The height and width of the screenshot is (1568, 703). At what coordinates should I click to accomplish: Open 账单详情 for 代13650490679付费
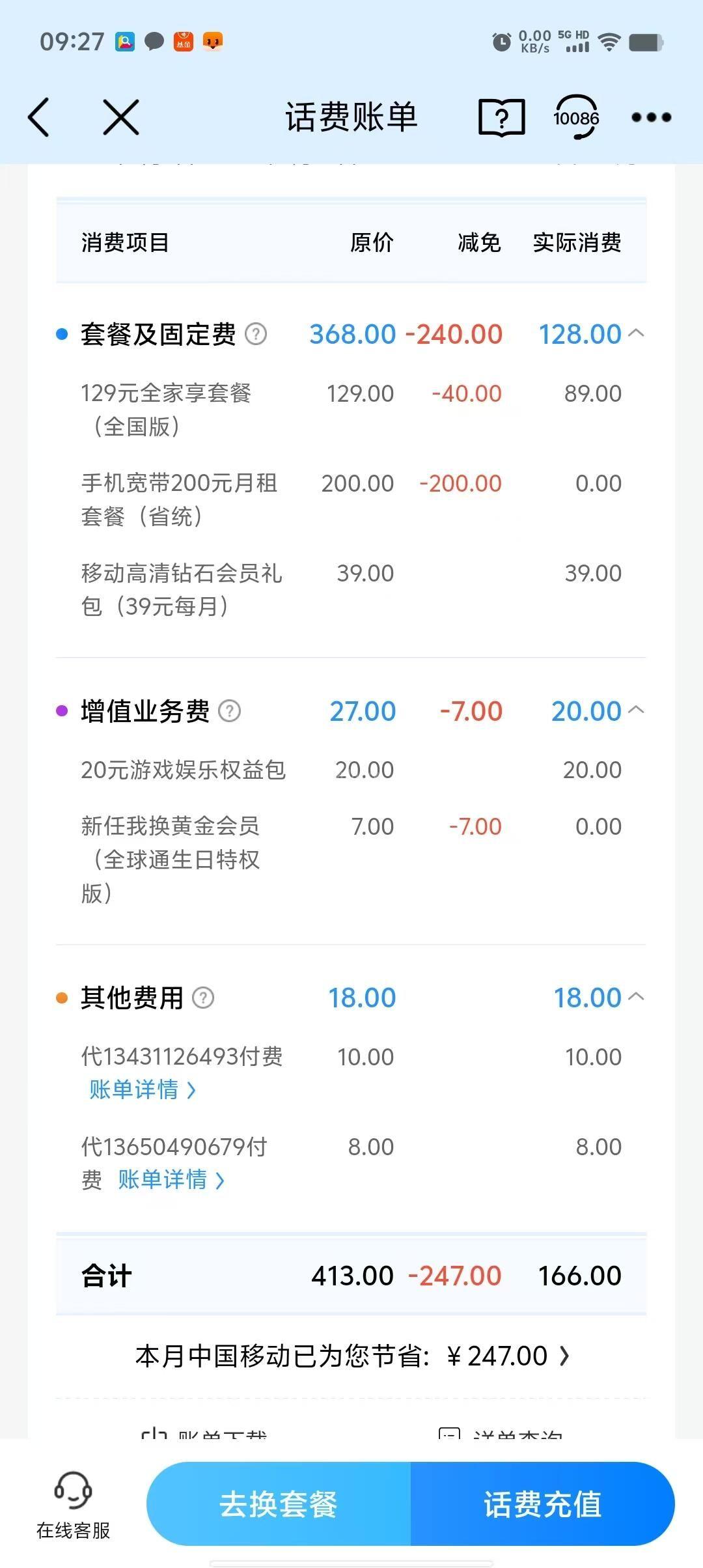tap(172, 1179)
